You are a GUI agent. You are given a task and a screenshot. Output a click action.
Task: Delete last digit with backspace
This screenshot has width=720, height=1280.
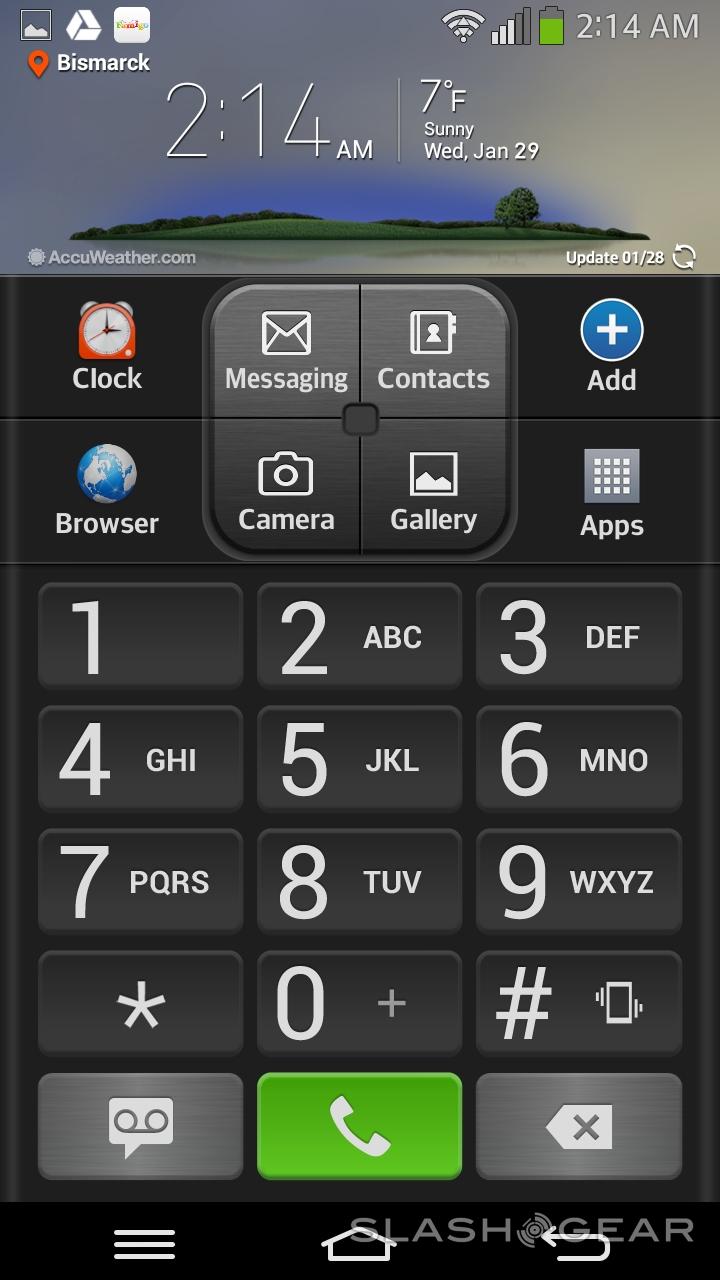point(578,1127)
